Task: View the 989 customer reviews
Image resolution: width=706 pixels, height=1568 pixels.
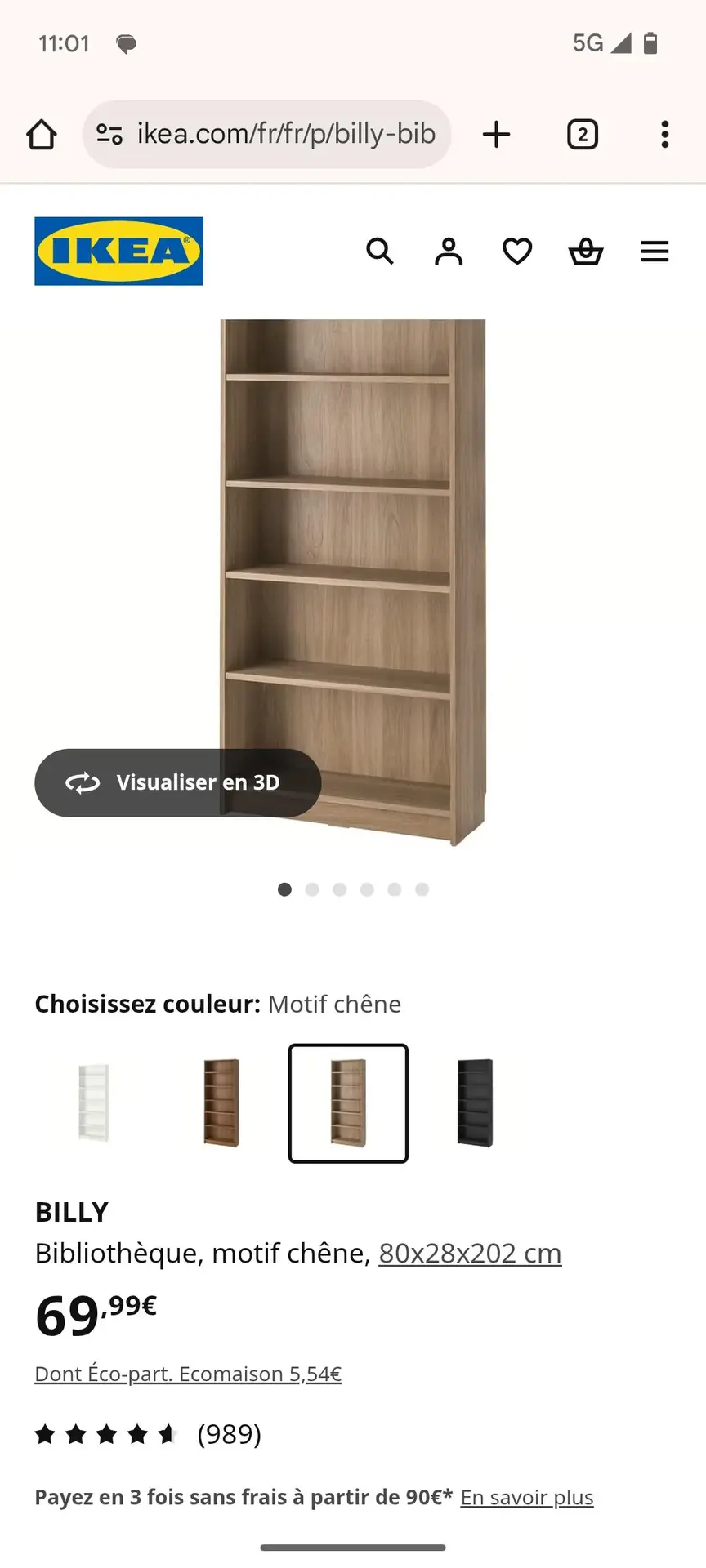Action: click(229, 1434)
